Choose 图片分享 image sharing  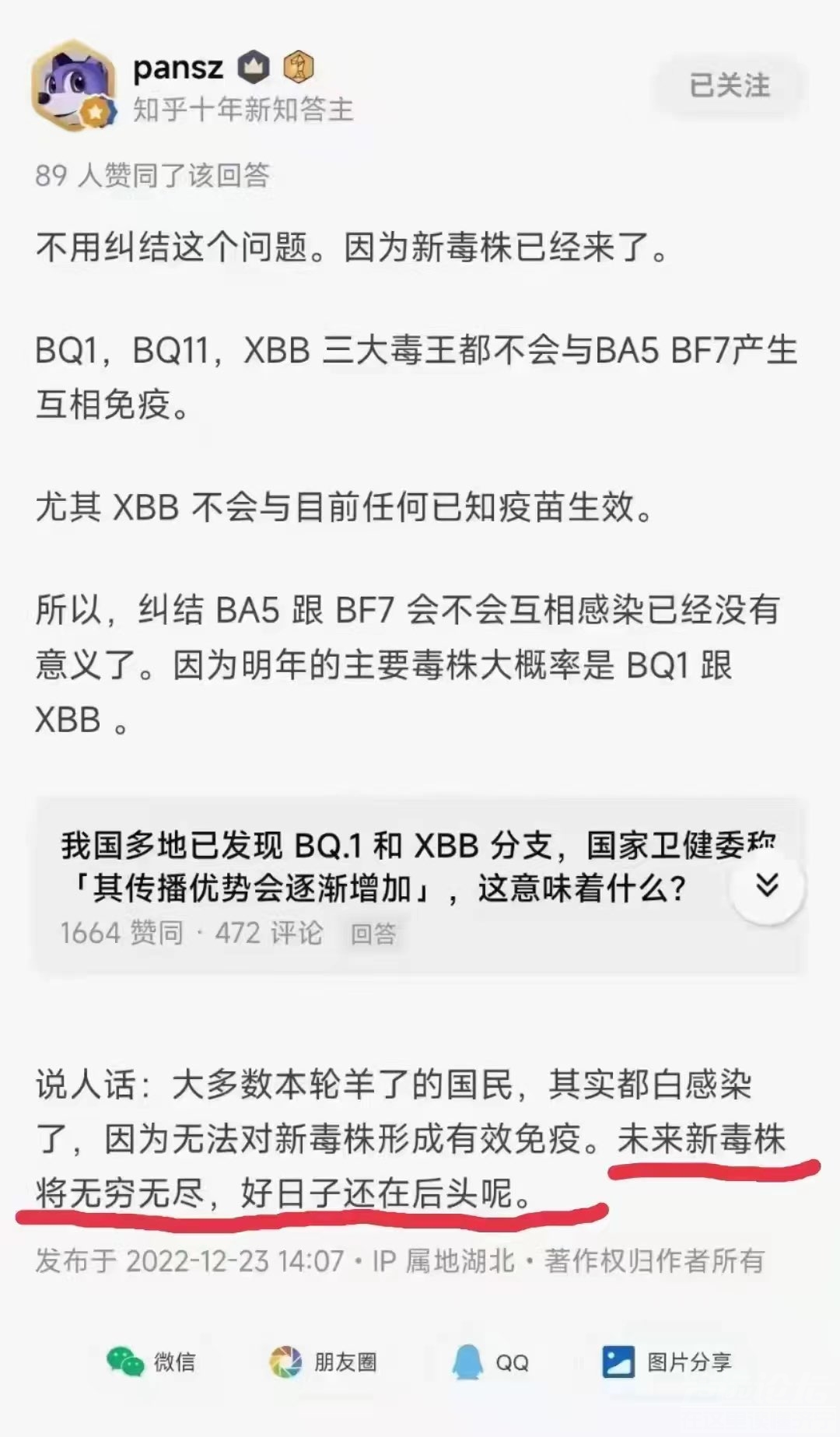point(667,1362)
